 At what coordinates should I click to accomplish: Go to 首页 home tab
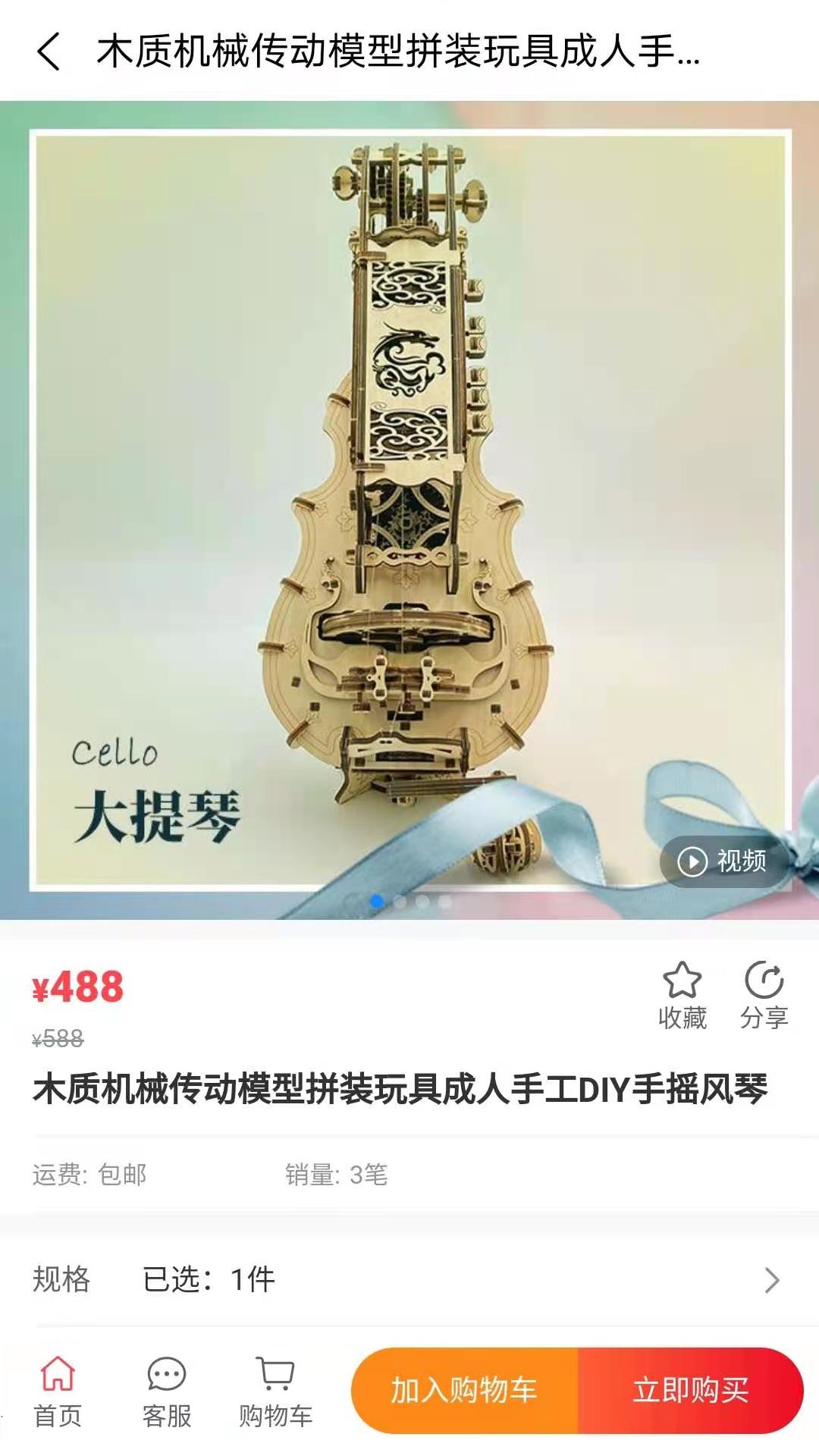58,1392
